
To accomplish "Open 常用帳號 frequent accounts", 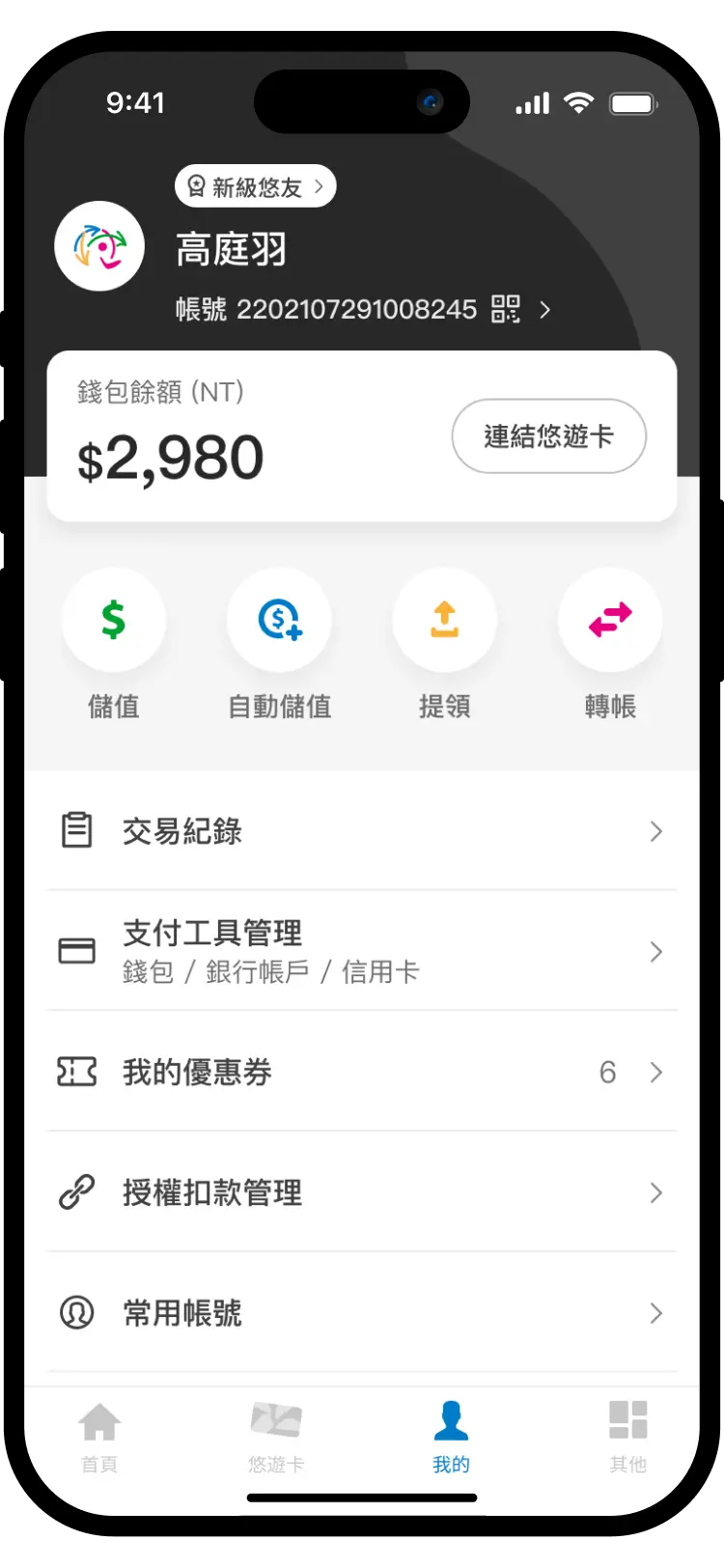I will click(362, 1313).
